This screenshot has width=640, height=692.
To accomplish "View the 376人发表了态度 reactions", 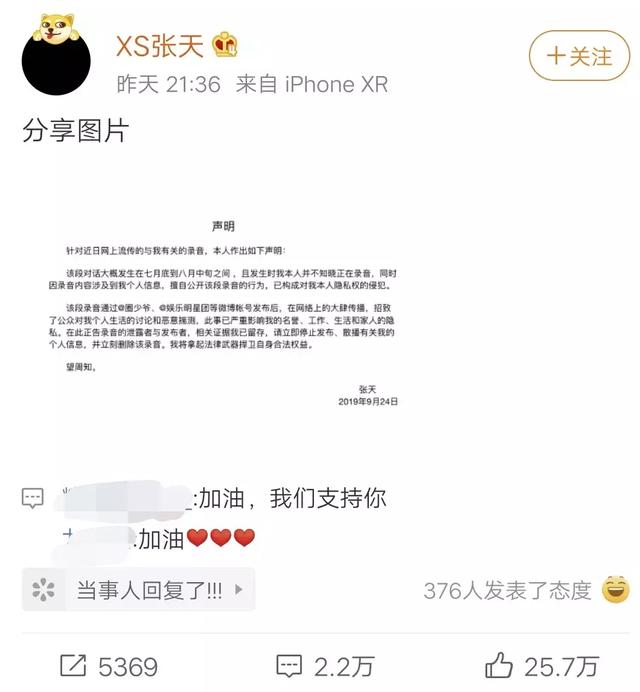I will pos(527,590).
